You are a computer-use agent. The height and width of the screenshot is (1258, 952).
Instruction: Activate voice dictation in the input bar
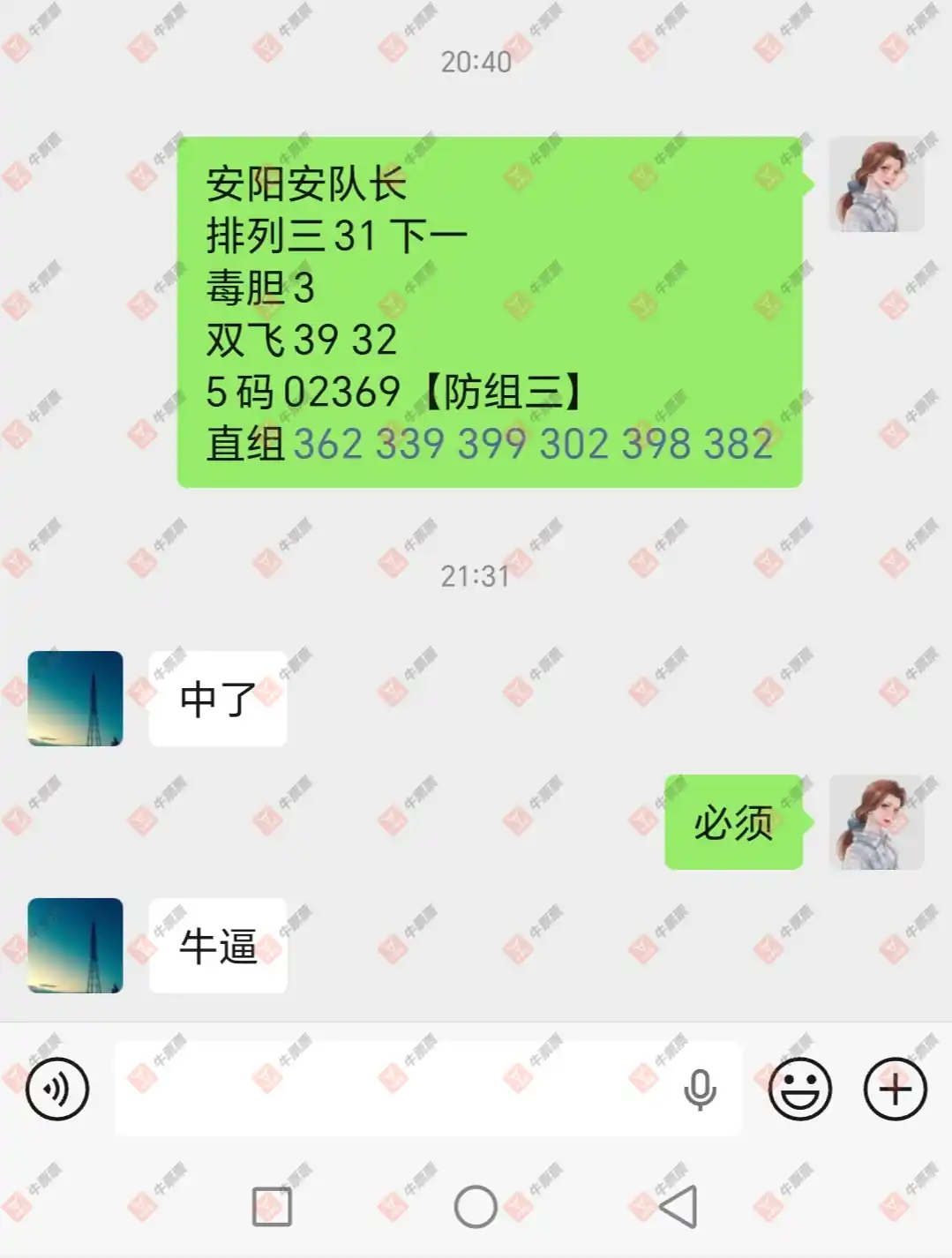(x=697, y=1091)
